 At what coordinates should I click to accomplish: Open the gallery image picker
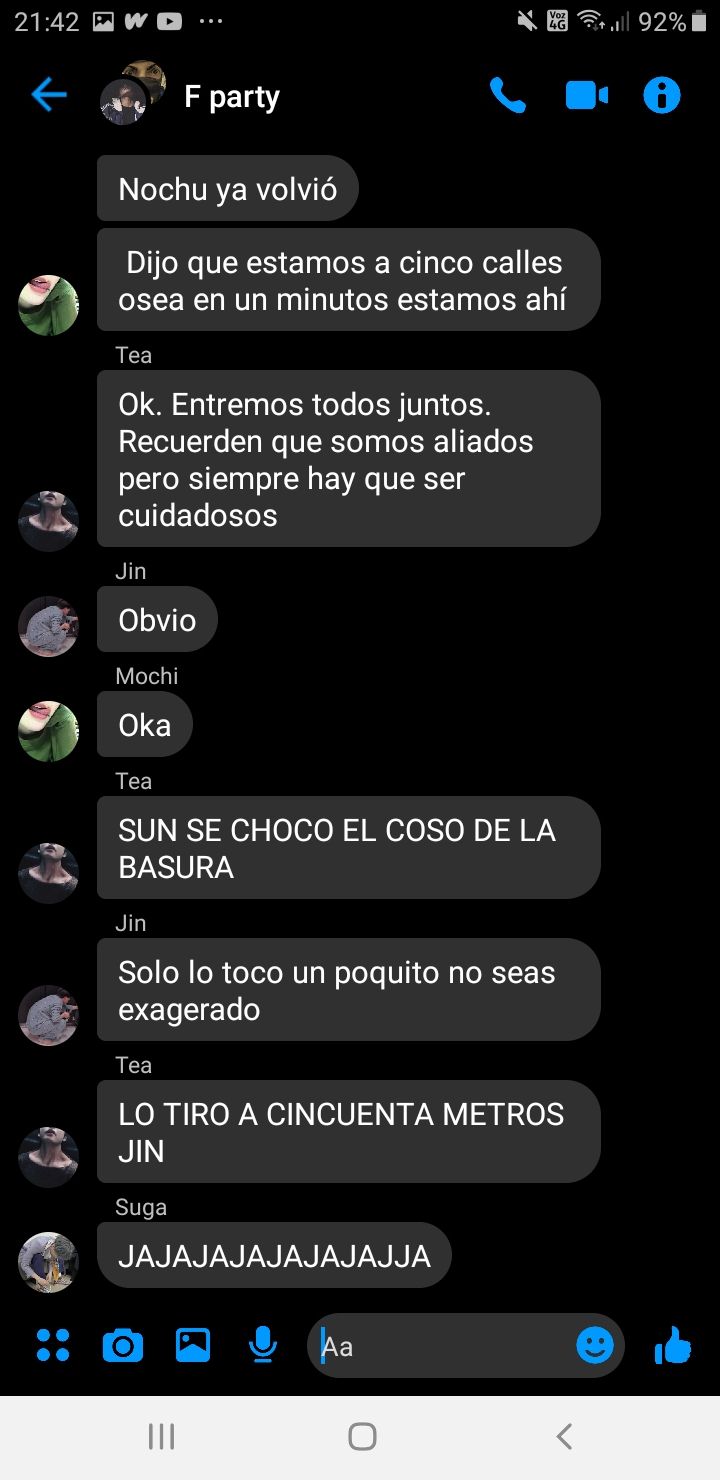pos(193,1346)
